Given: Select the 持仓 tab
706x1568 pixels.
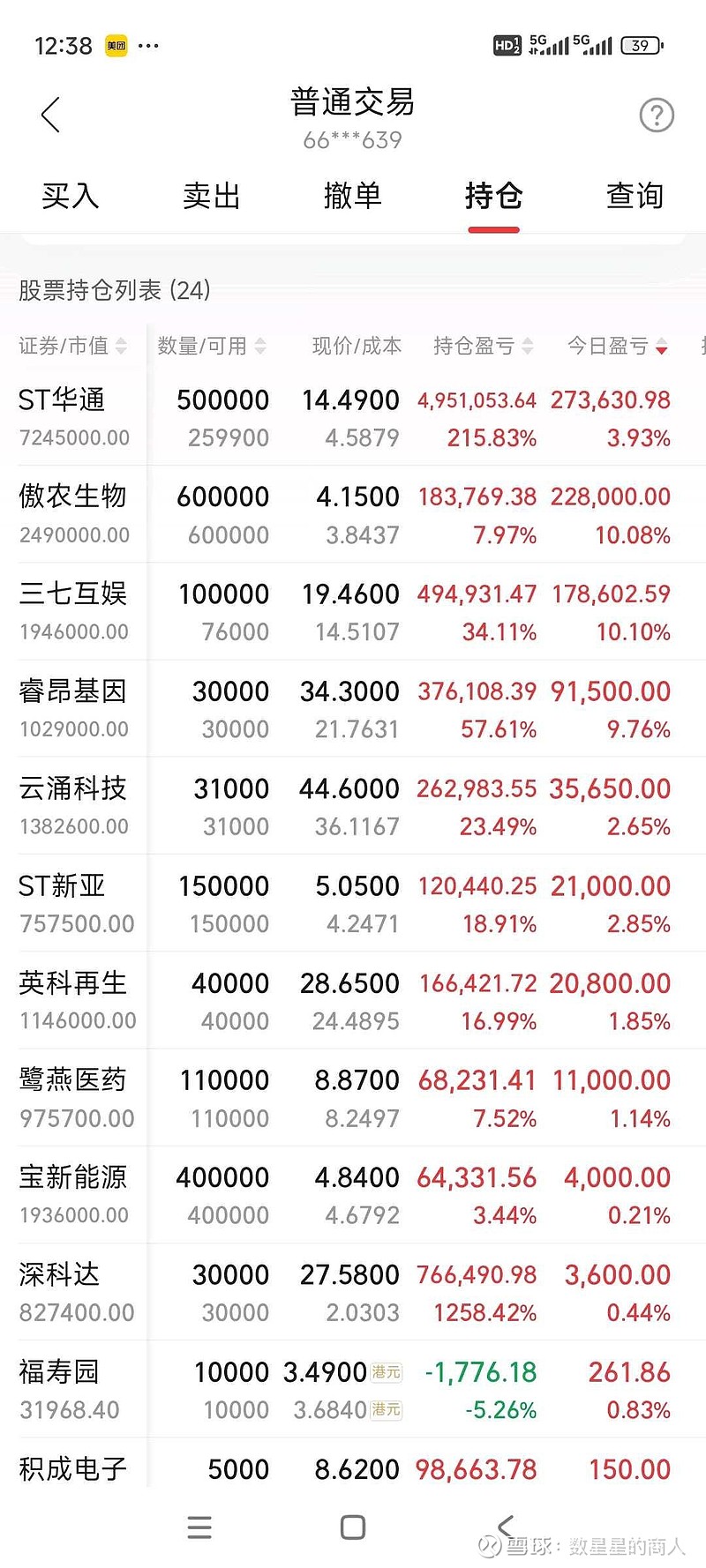Looking at the screenshot, I should [494, 196].
